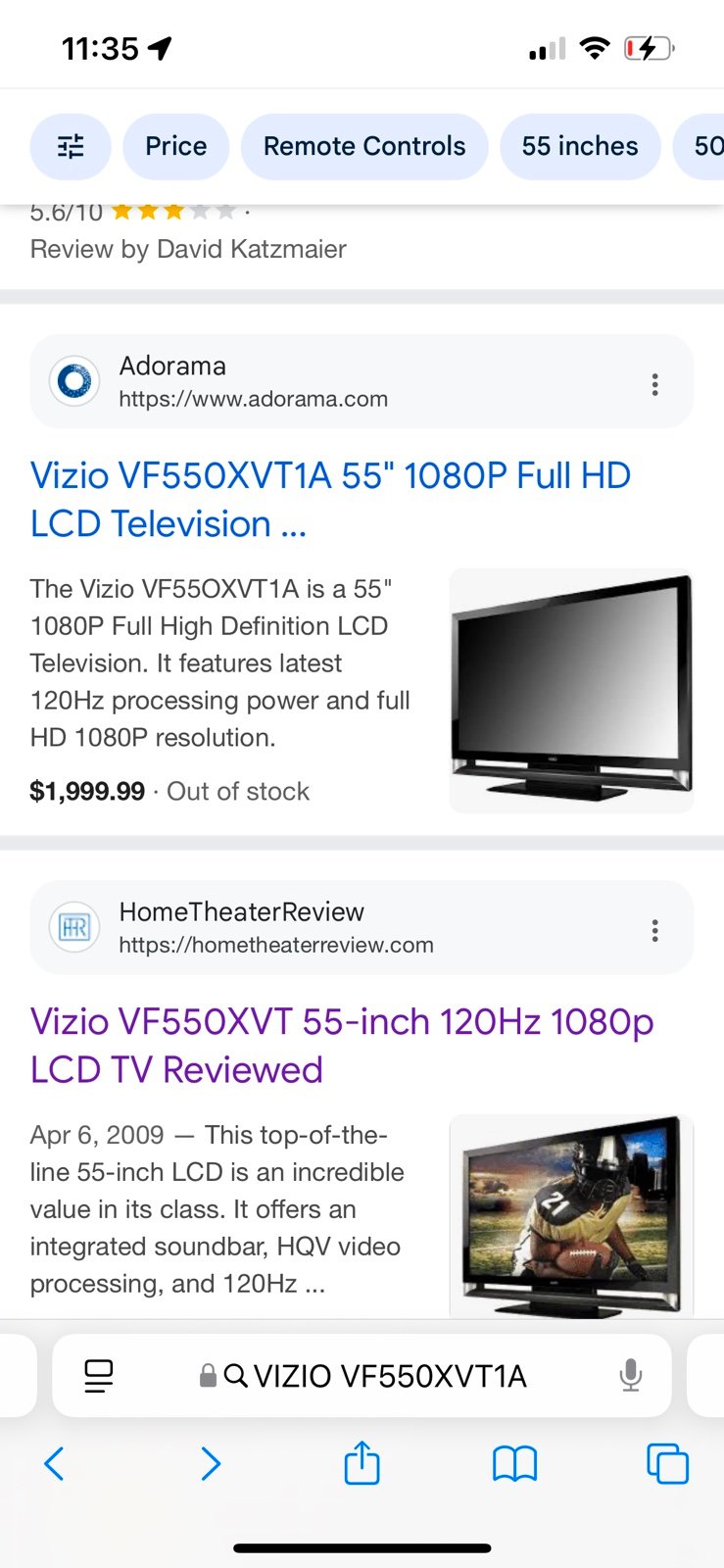Tap the HomeTheaterReview TV image thumbnail
Screen dimensions: 724x1568
coord(571,1216)
